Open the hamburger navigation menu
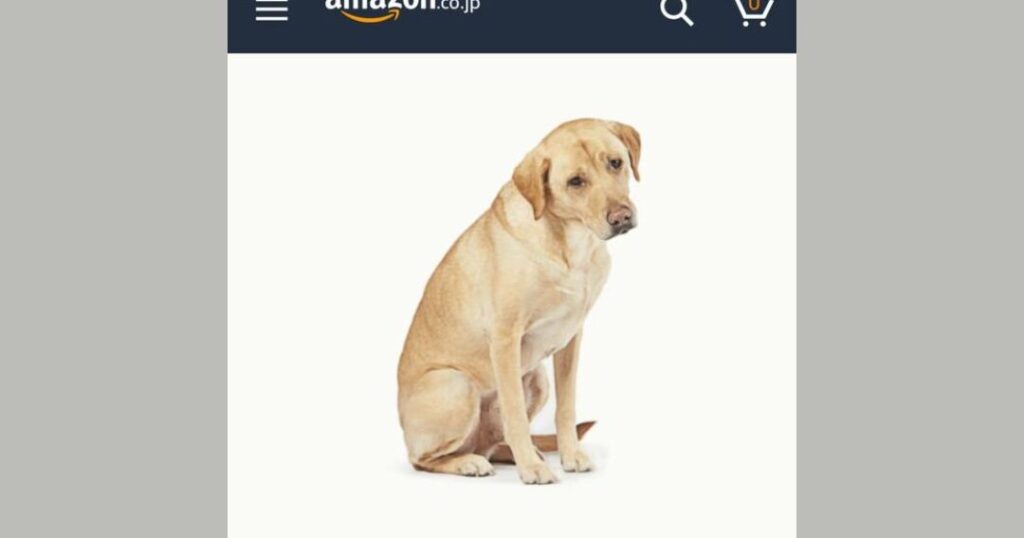 (x=271, y=10)
